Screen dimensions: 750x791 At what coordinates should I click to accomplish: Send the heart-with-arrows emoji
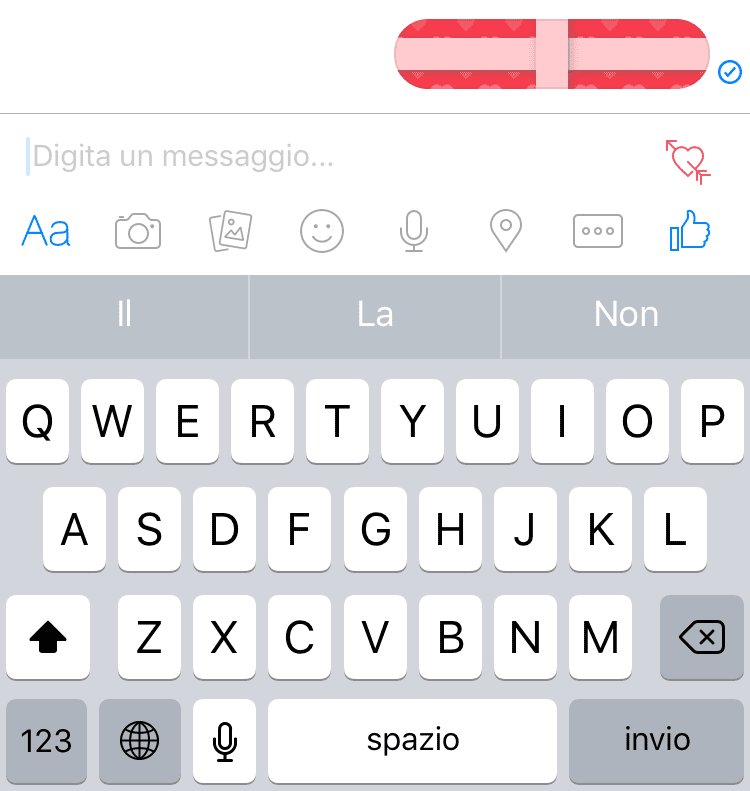688,160
